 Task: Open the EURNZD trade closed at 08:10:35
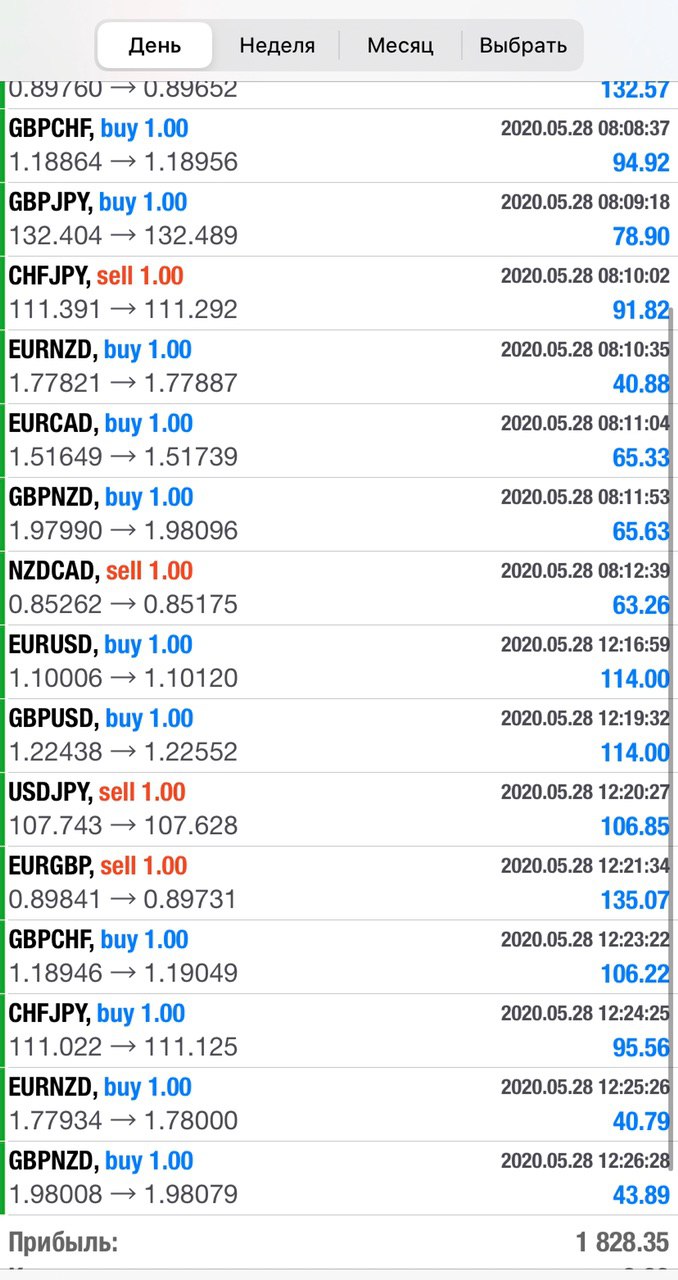coord(339,367)
